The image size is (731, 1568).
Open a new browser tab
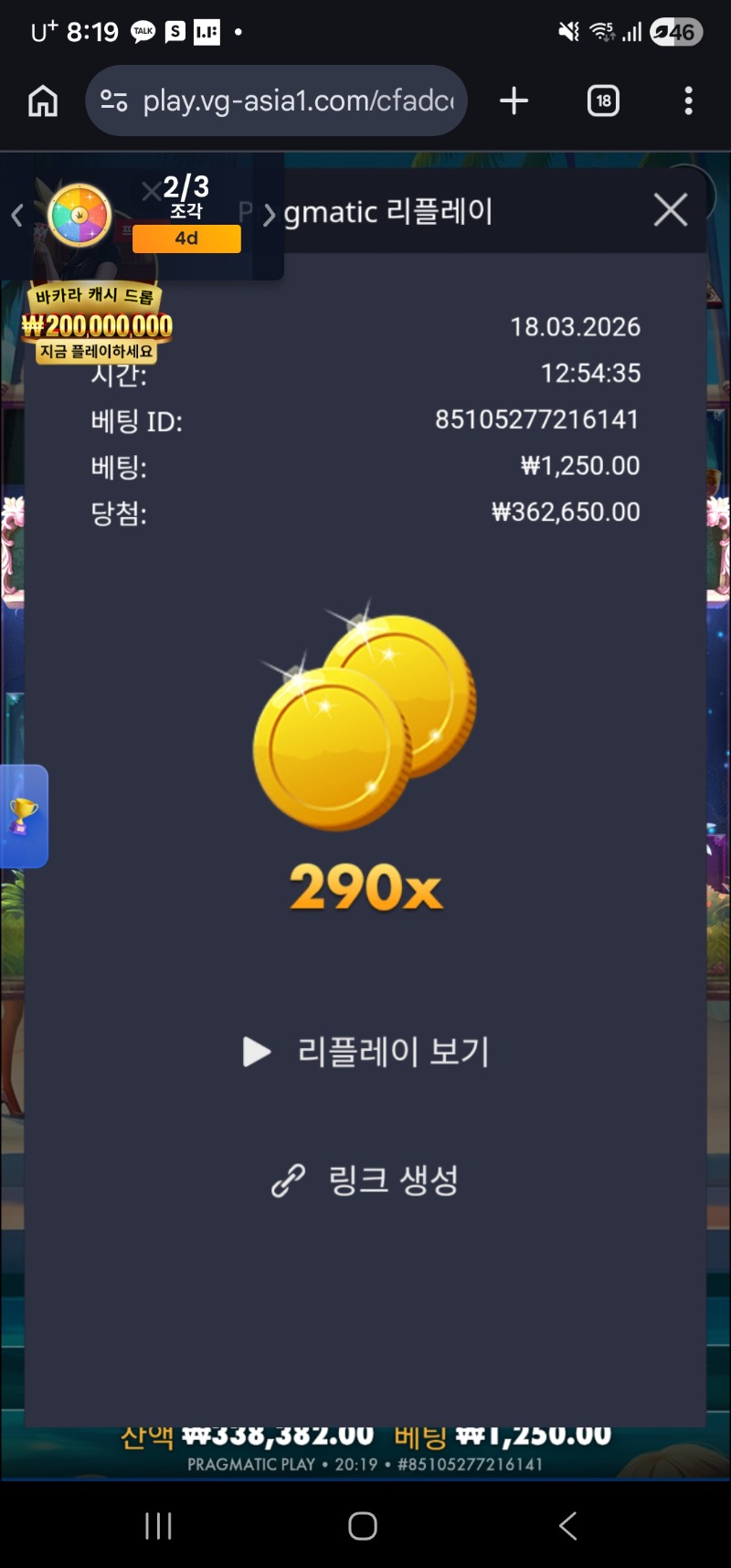click(x=514, y=101)
